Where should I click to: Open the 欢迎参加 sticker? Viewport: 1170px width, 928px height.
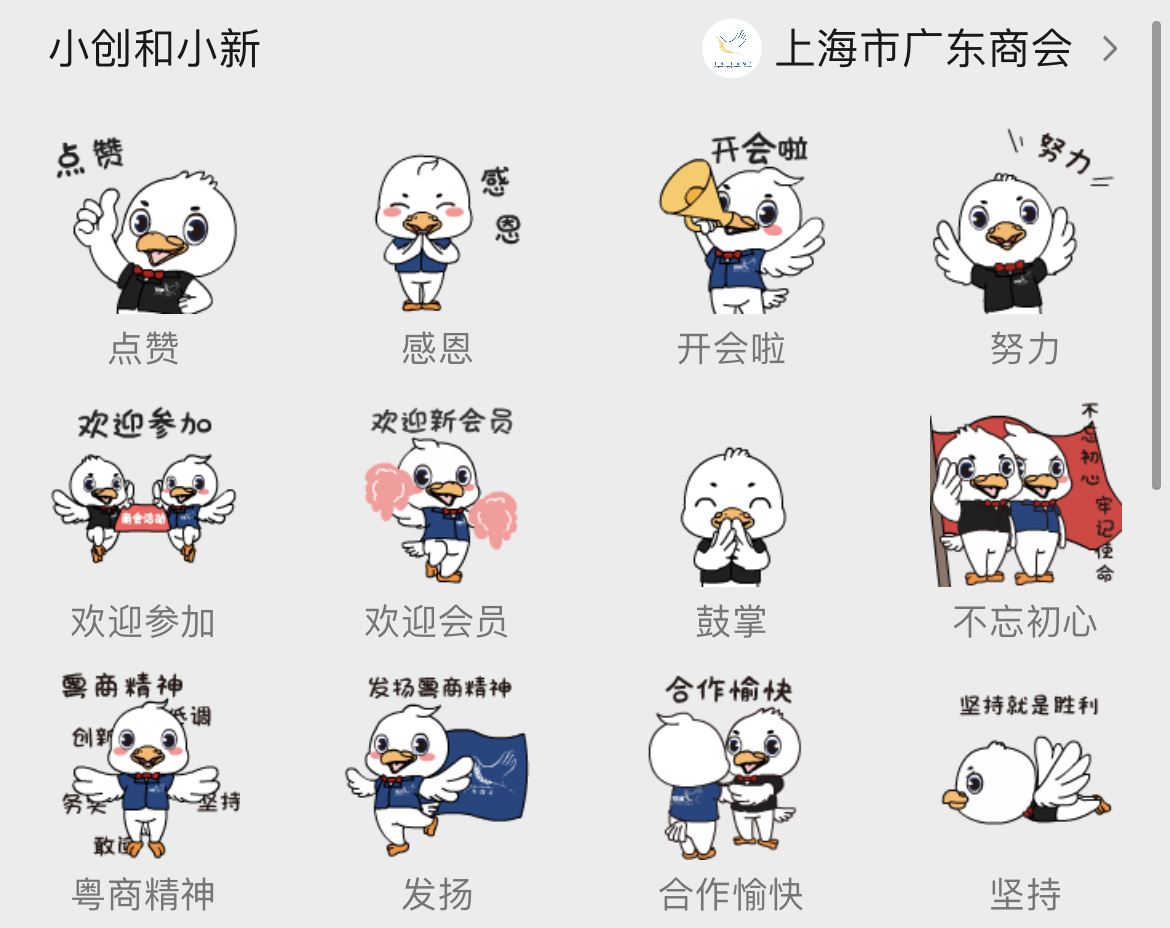point(143,495)
